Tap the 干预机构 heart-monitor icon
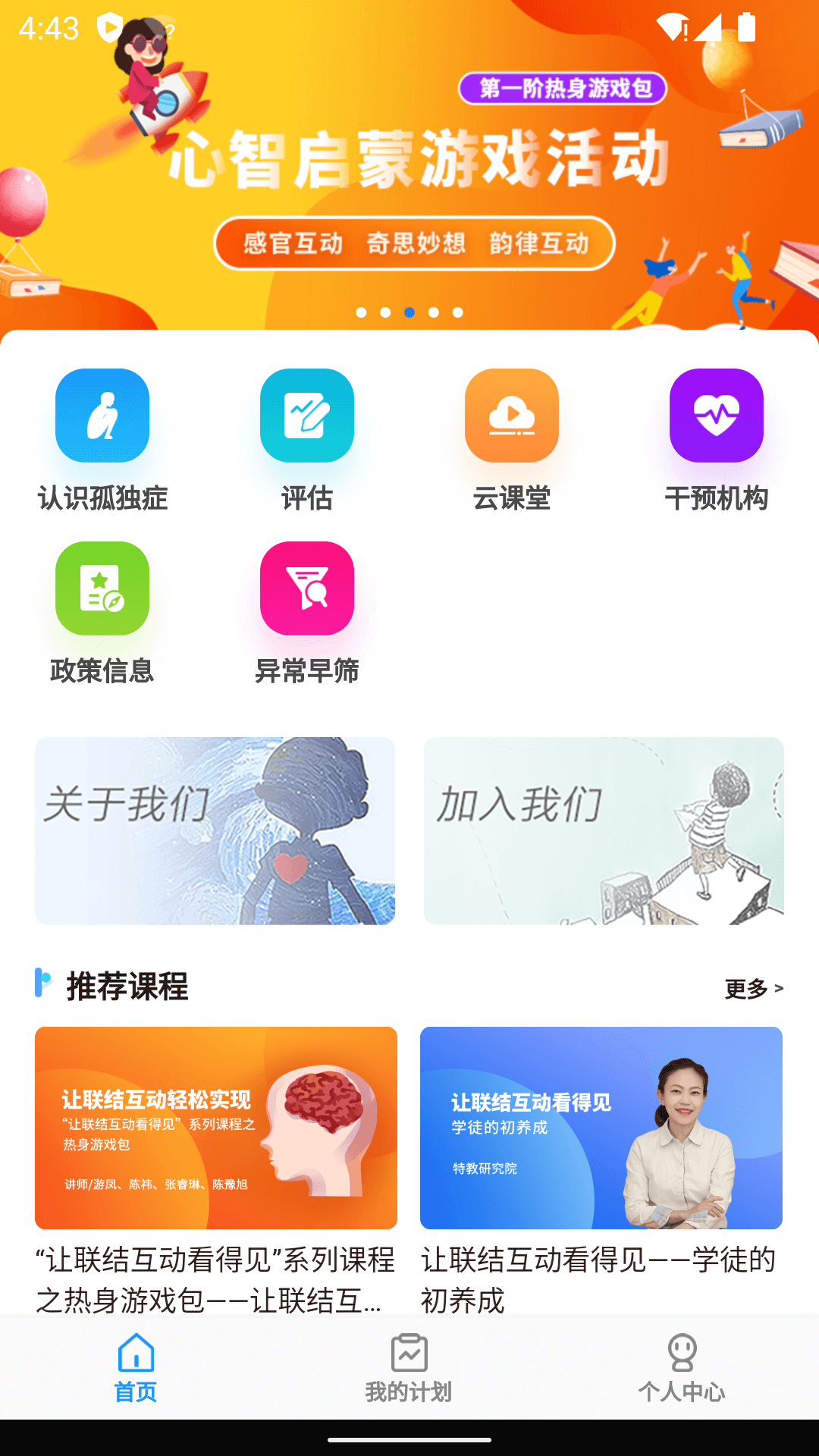The width and height of the screenshot is (819, 1456). pyautogui.click(x=717, y=416)
